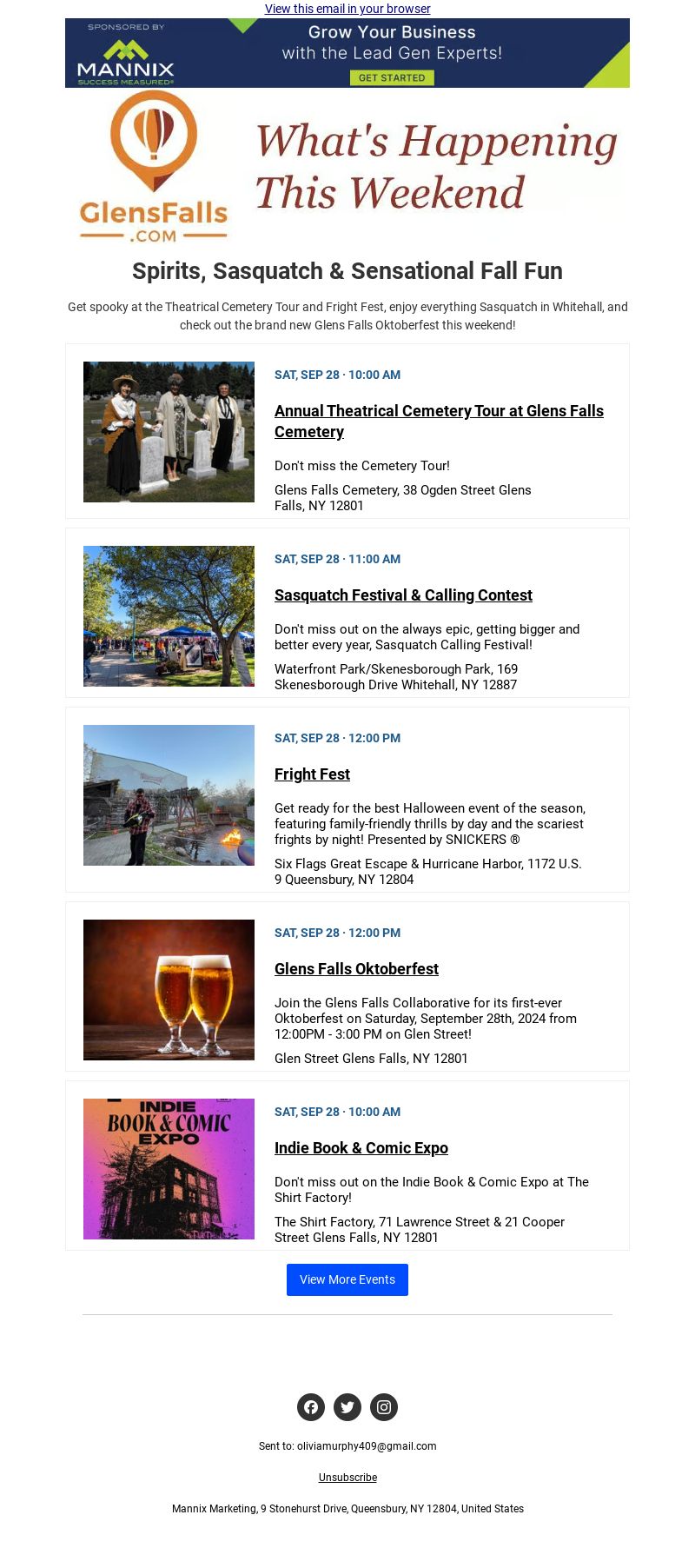Open the Indie Book & Comic Expo link
Viewport: 695px width, 1568px height.
361,1148
